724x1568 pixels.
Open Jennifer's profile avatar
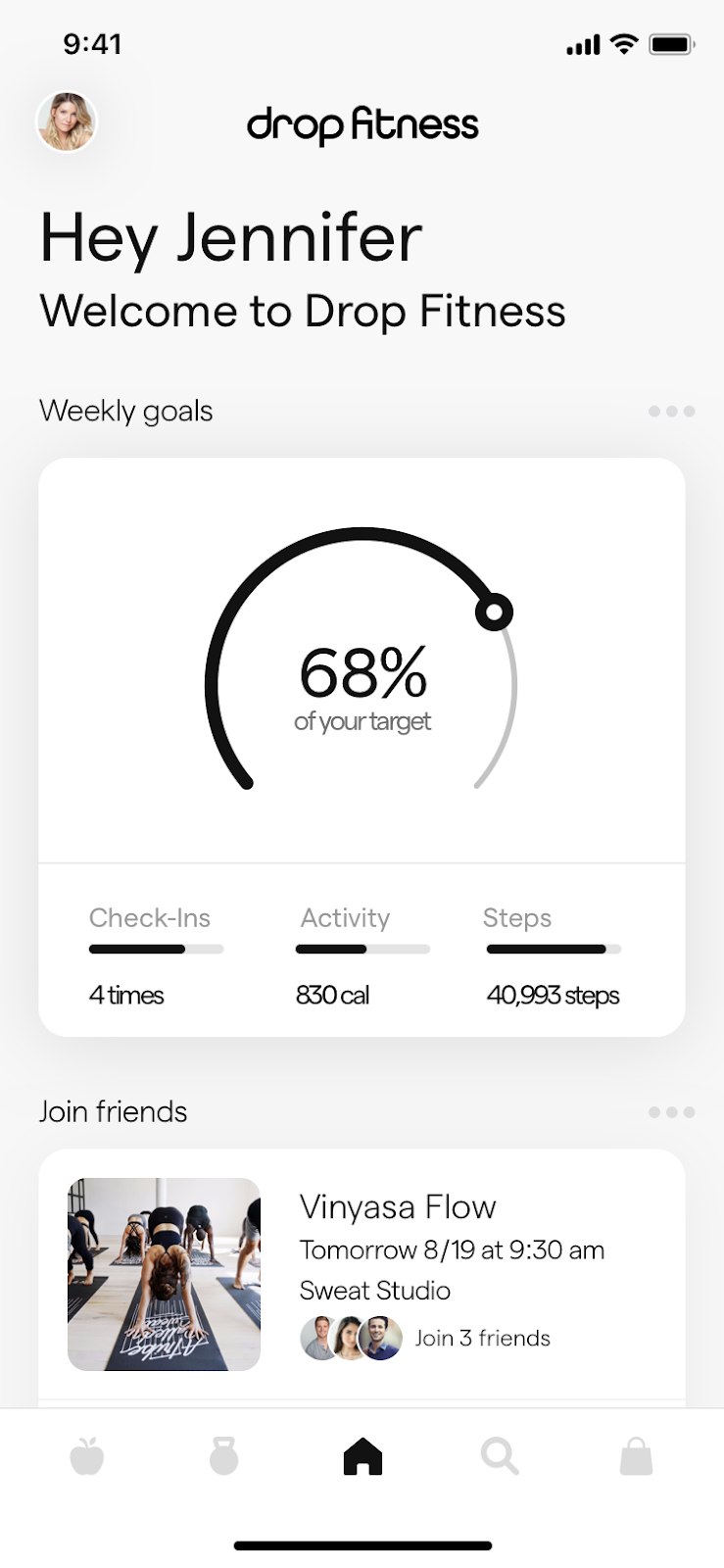[x=67, y=122]
